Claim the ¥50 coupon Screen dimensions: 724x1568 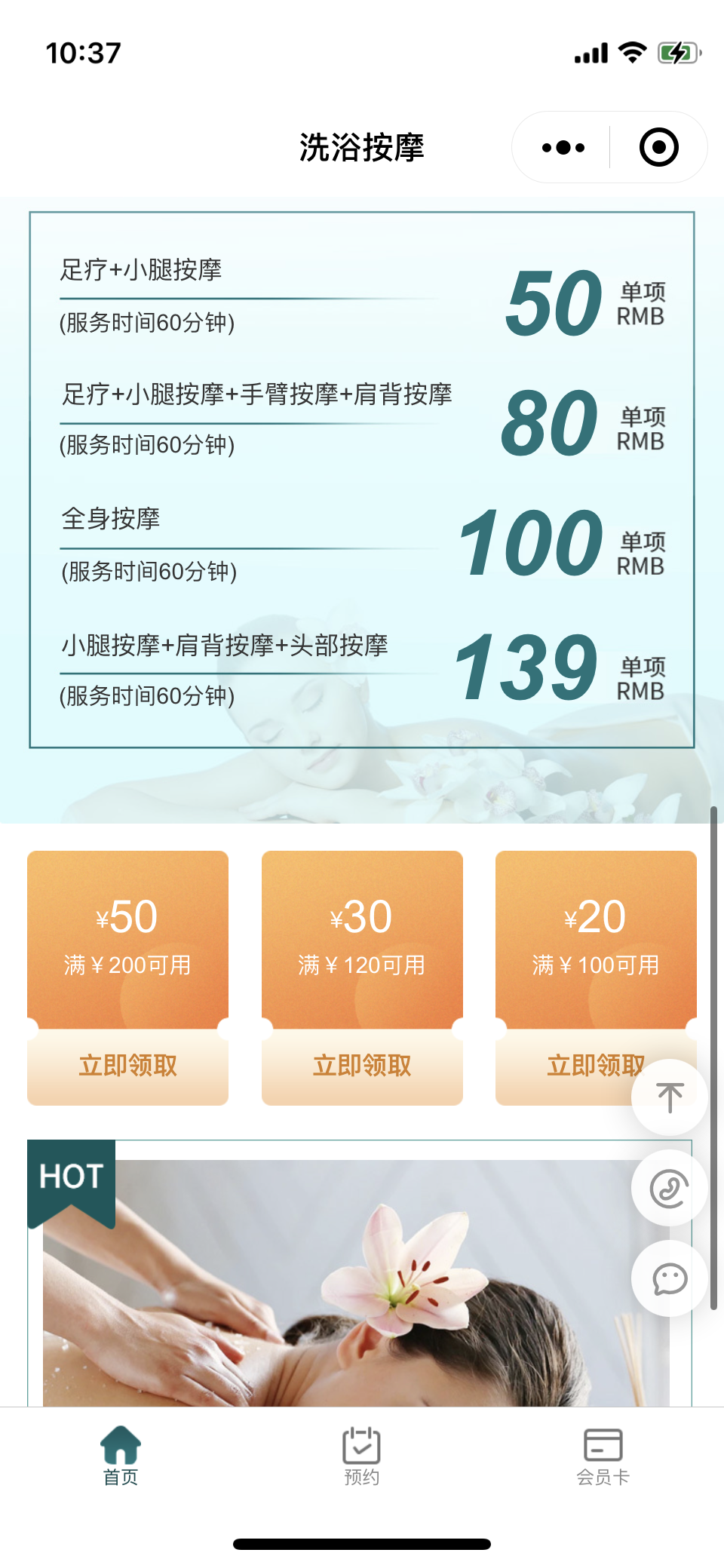[127, 1066]
